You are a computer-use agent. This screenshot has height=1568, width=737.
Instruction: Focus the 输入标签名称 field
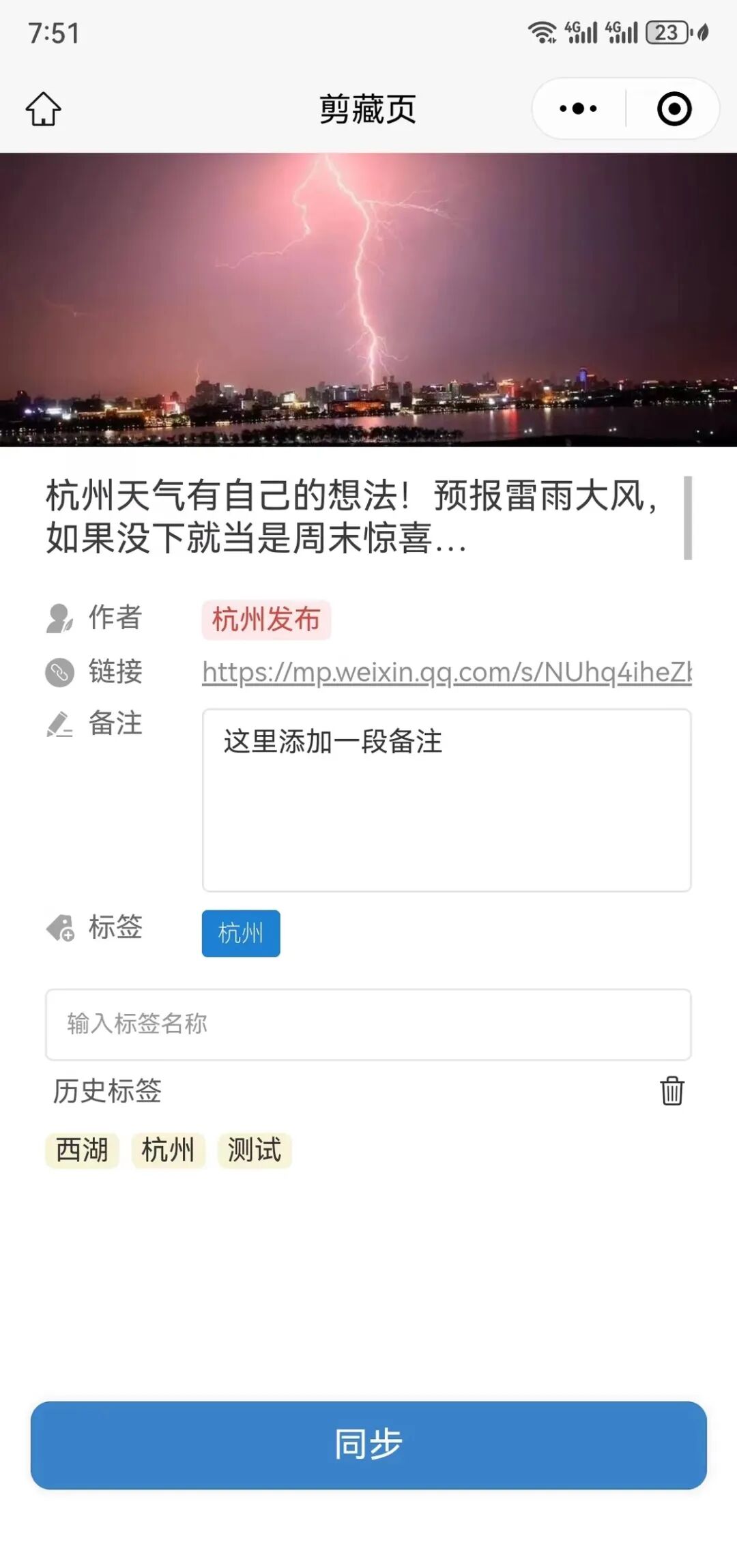[369, 1024]
